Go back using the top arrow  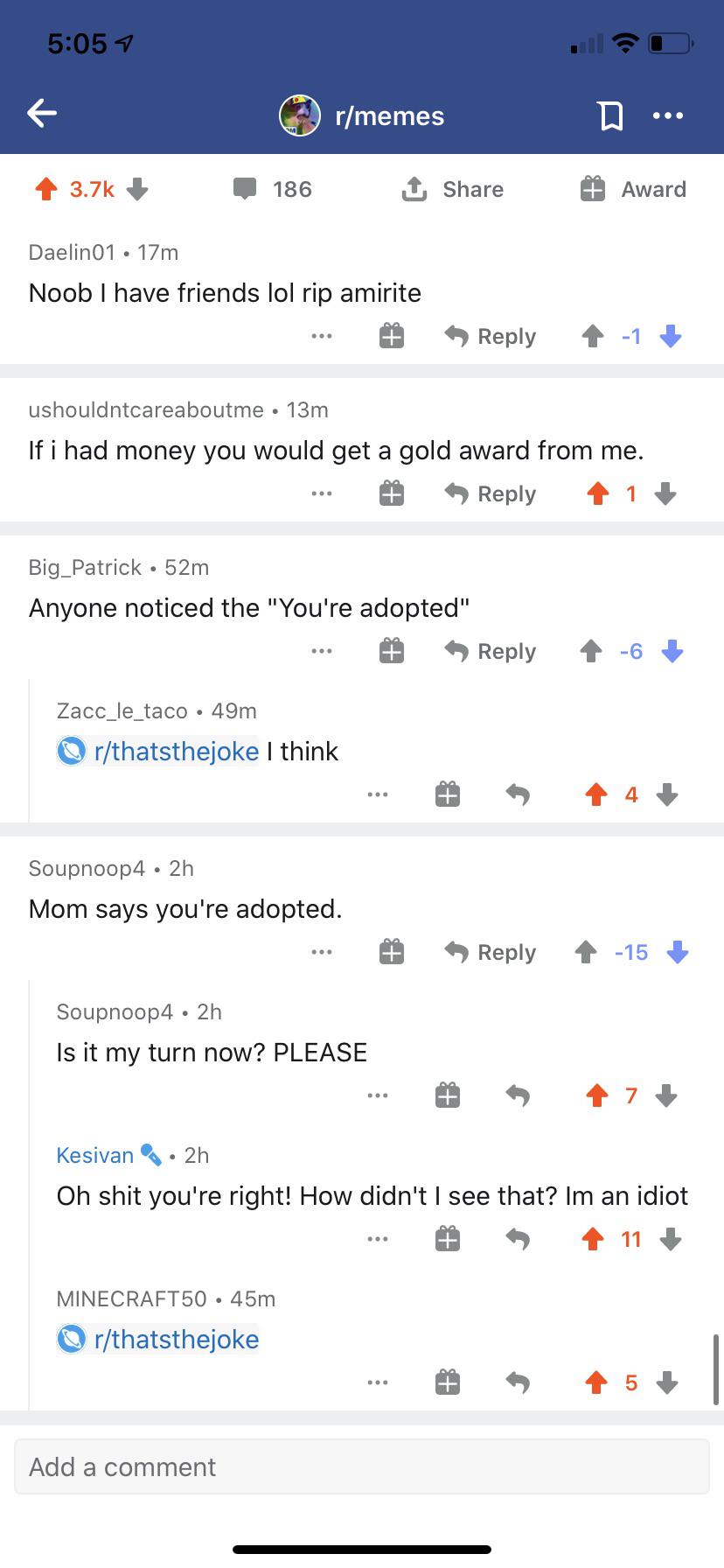click(42, 113)
